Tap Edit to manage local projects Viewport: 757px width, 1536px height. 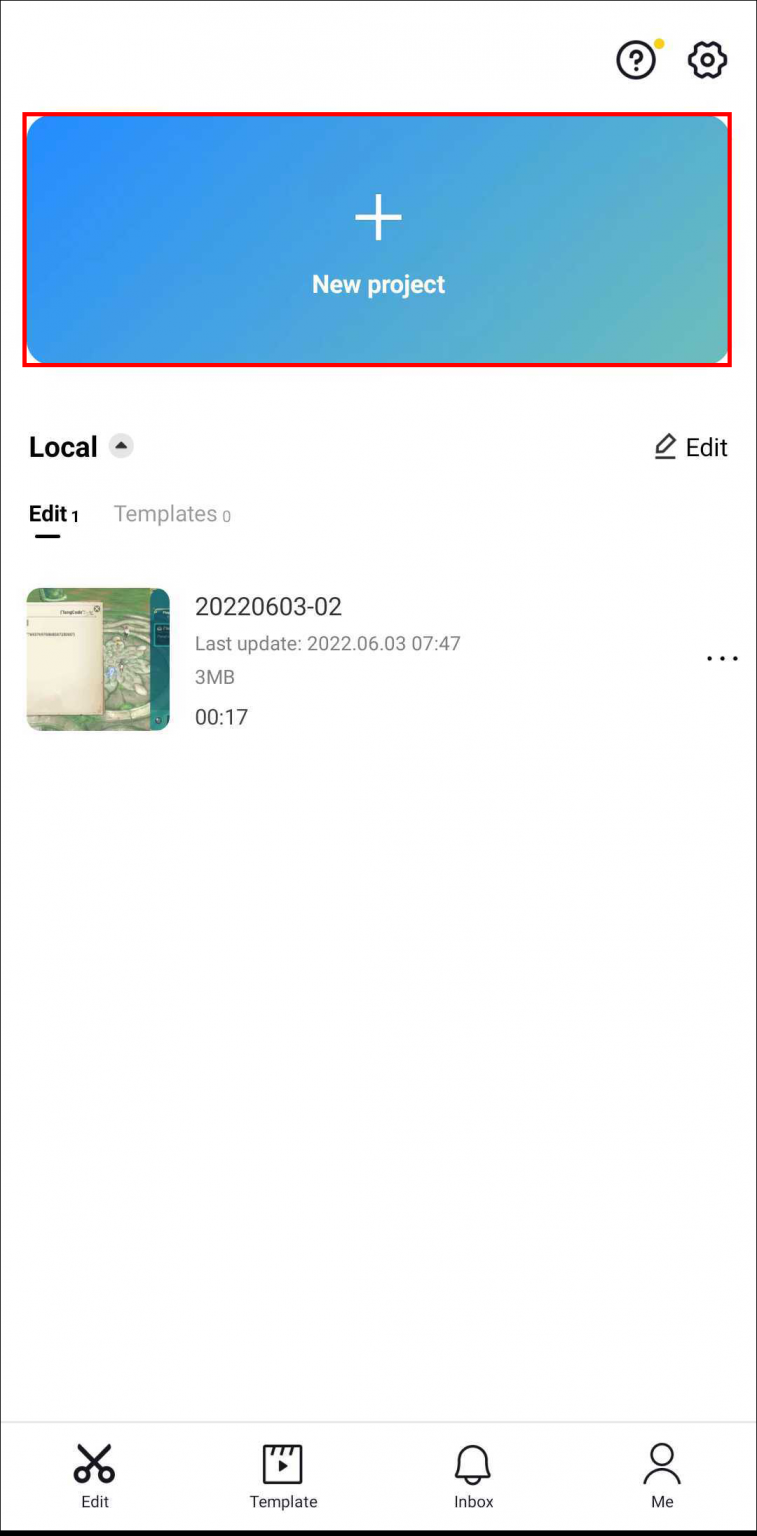(691, 447)
